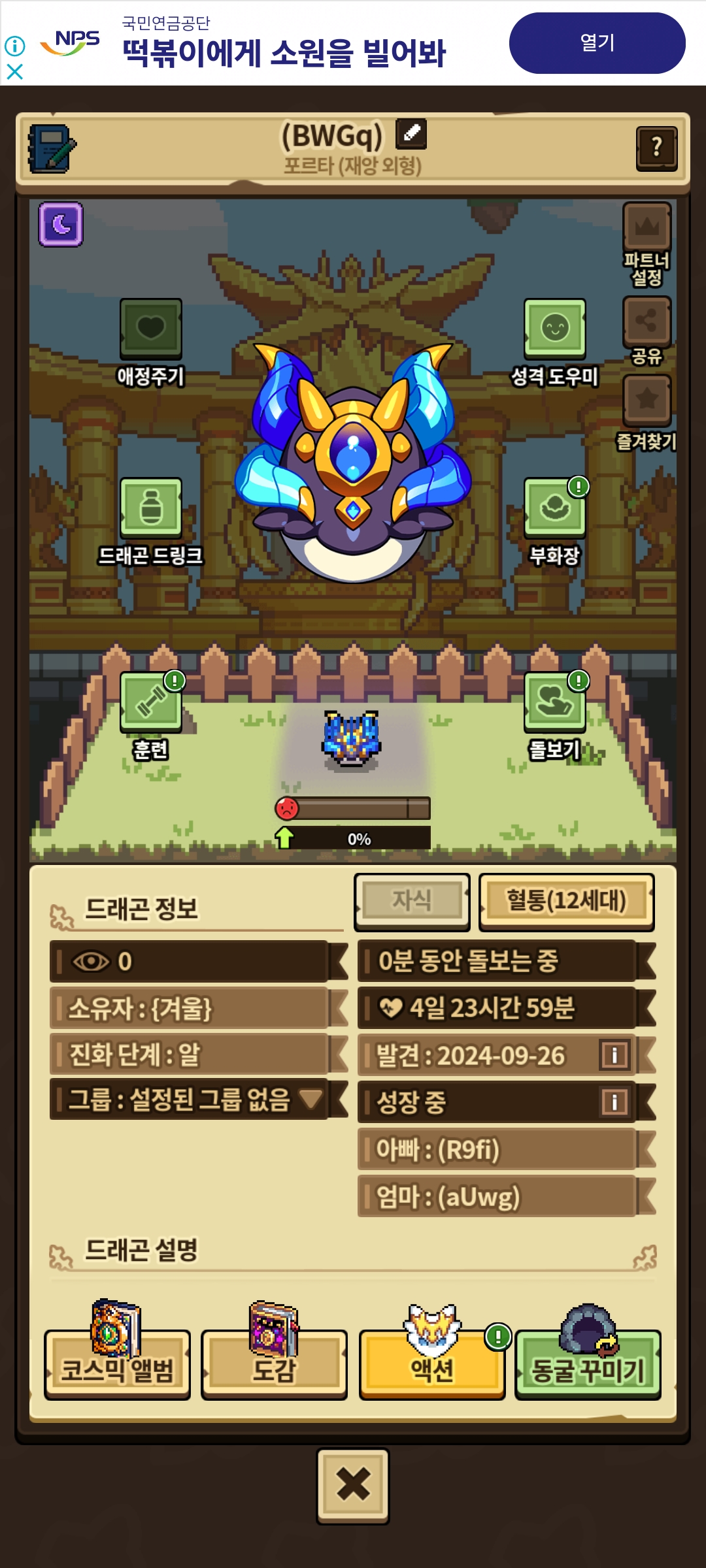Viewport: 706px width, 1568px height.
Task: Open 성격 도우미 helper
Action: click(555, 329)
